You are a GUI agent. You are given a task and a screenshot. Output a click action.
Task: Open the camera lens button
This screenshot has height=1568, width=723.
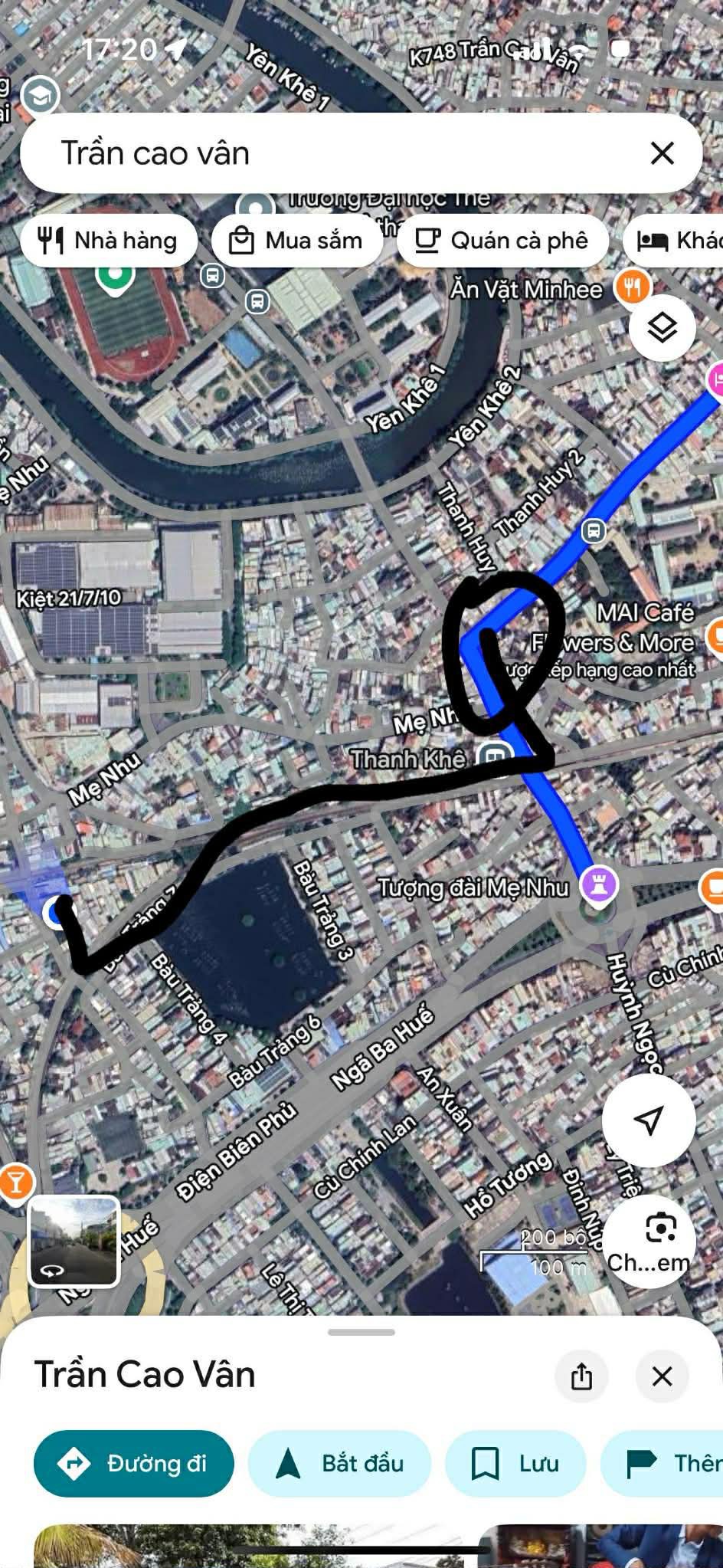click(x=660, y=1230)
